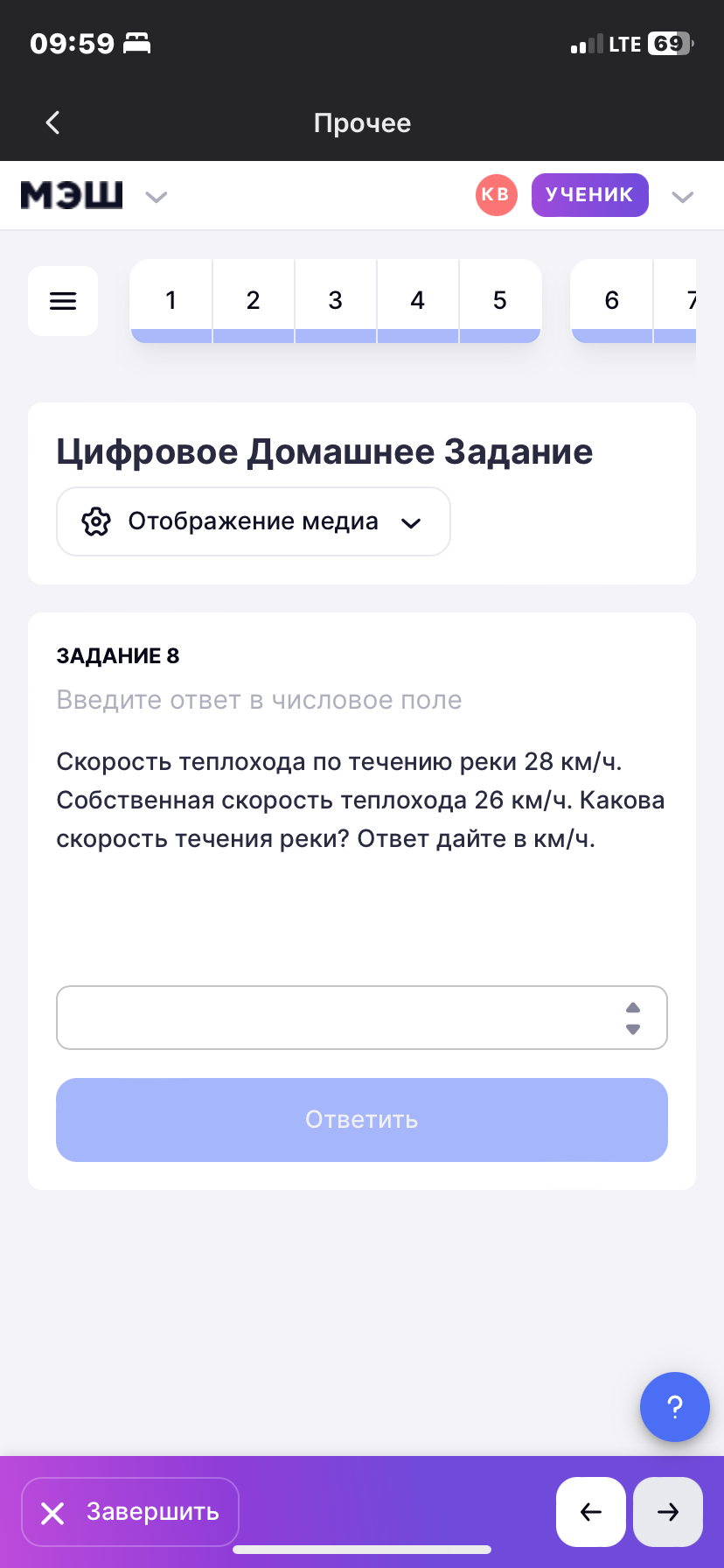
Task: Jump to question 2
Action: pyautogui.click(x=254, y=300)
